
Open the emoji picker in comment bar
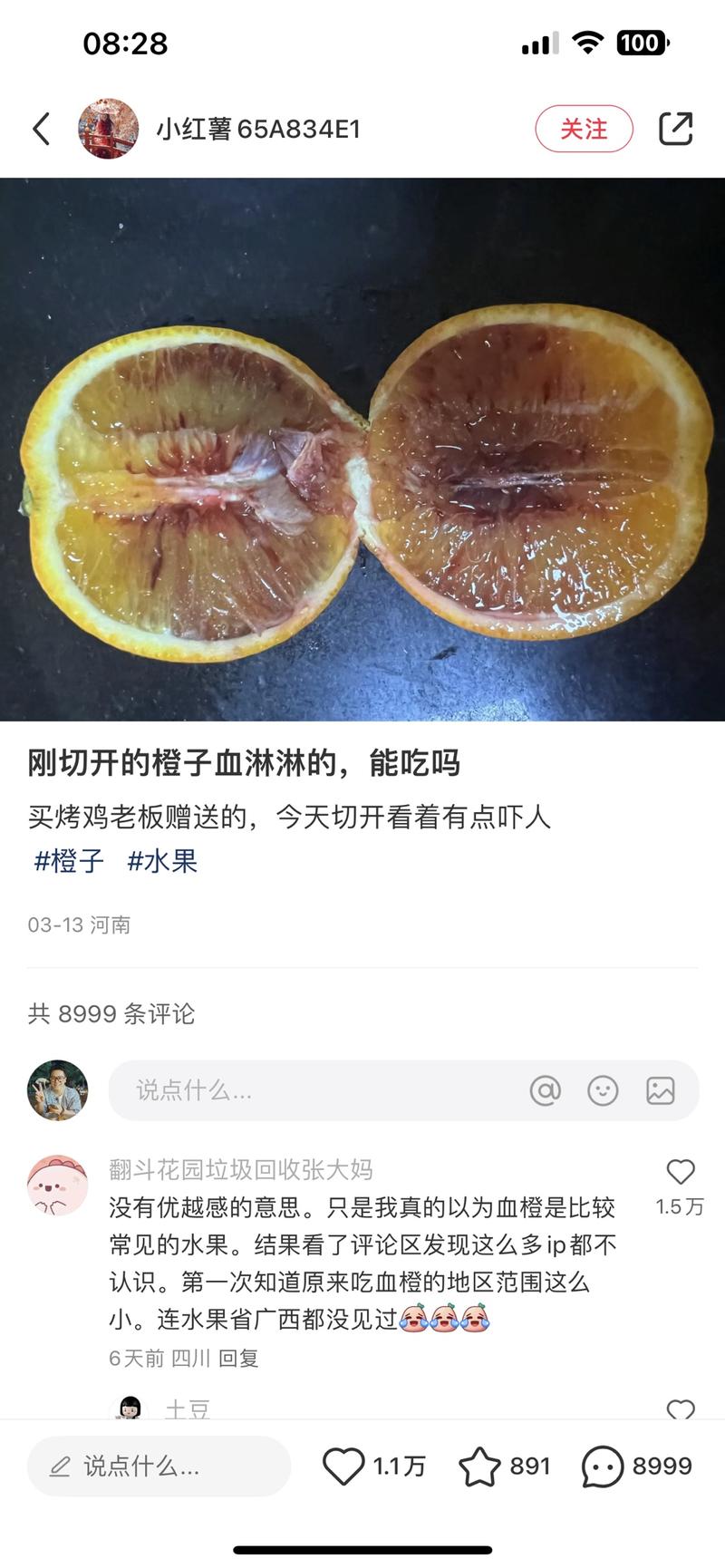tap(601, 1090)
